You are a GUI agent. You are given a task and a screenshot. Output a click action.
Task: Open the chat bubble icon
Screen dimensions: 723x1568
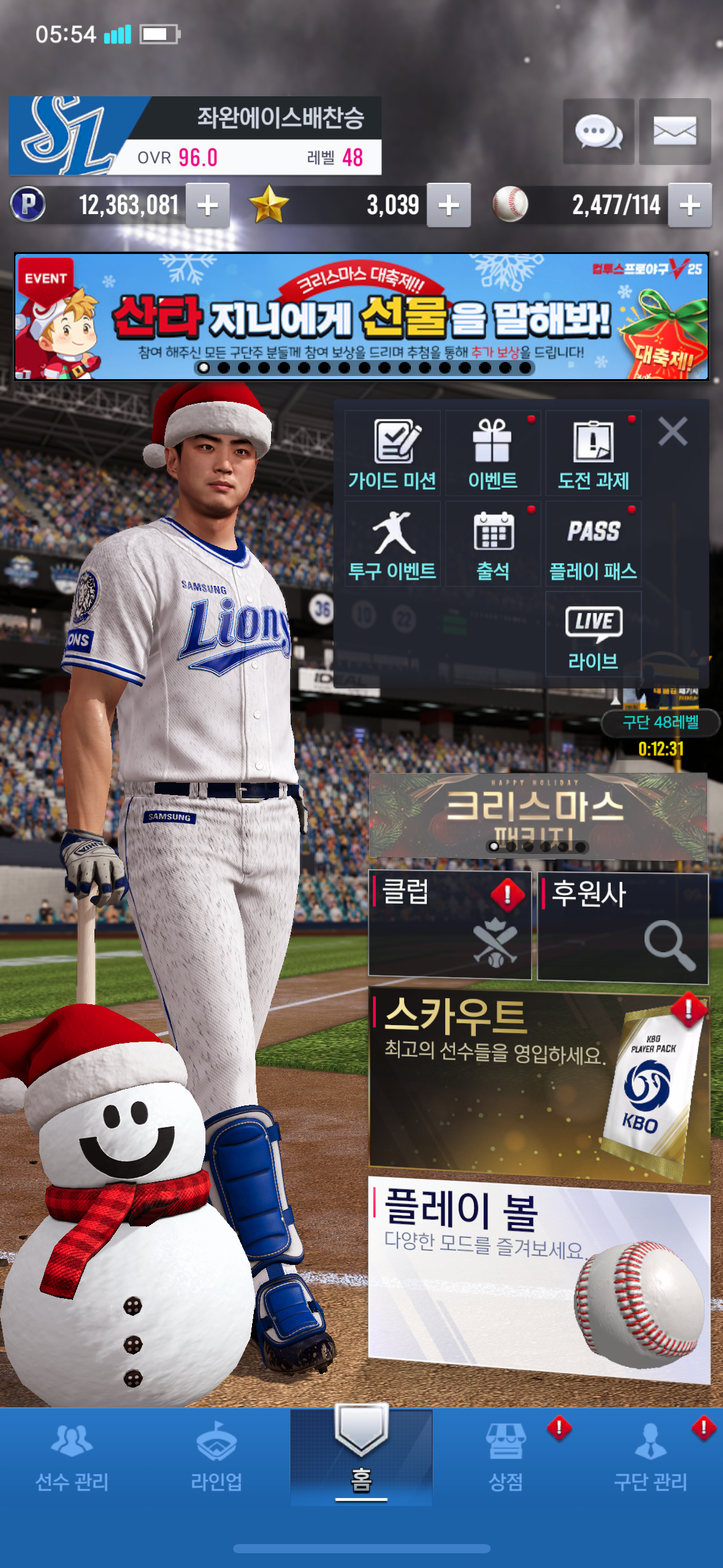599,131
